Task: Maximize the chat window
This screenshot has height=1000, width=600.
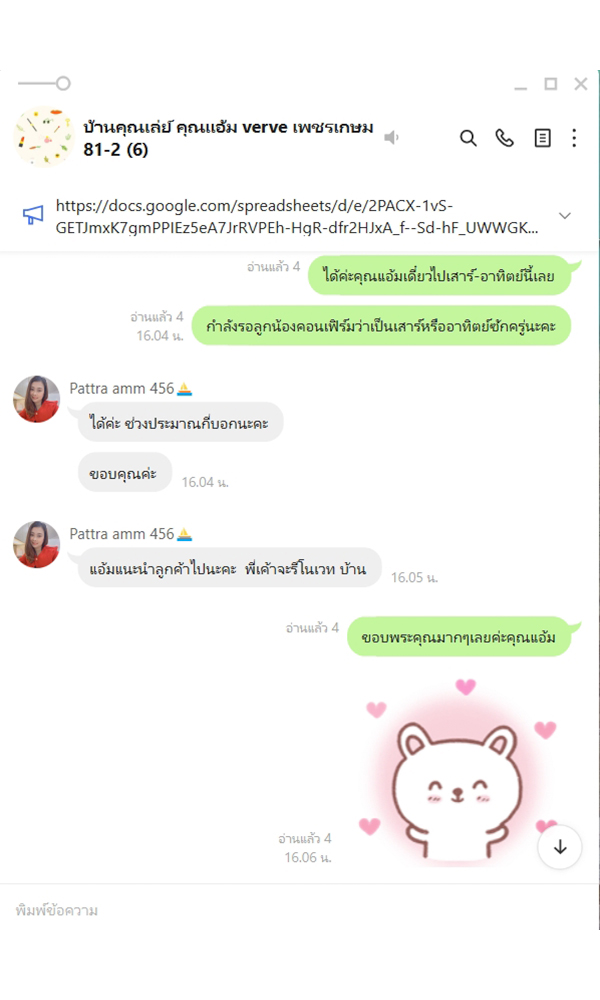Action: click(x=550, y=84)
